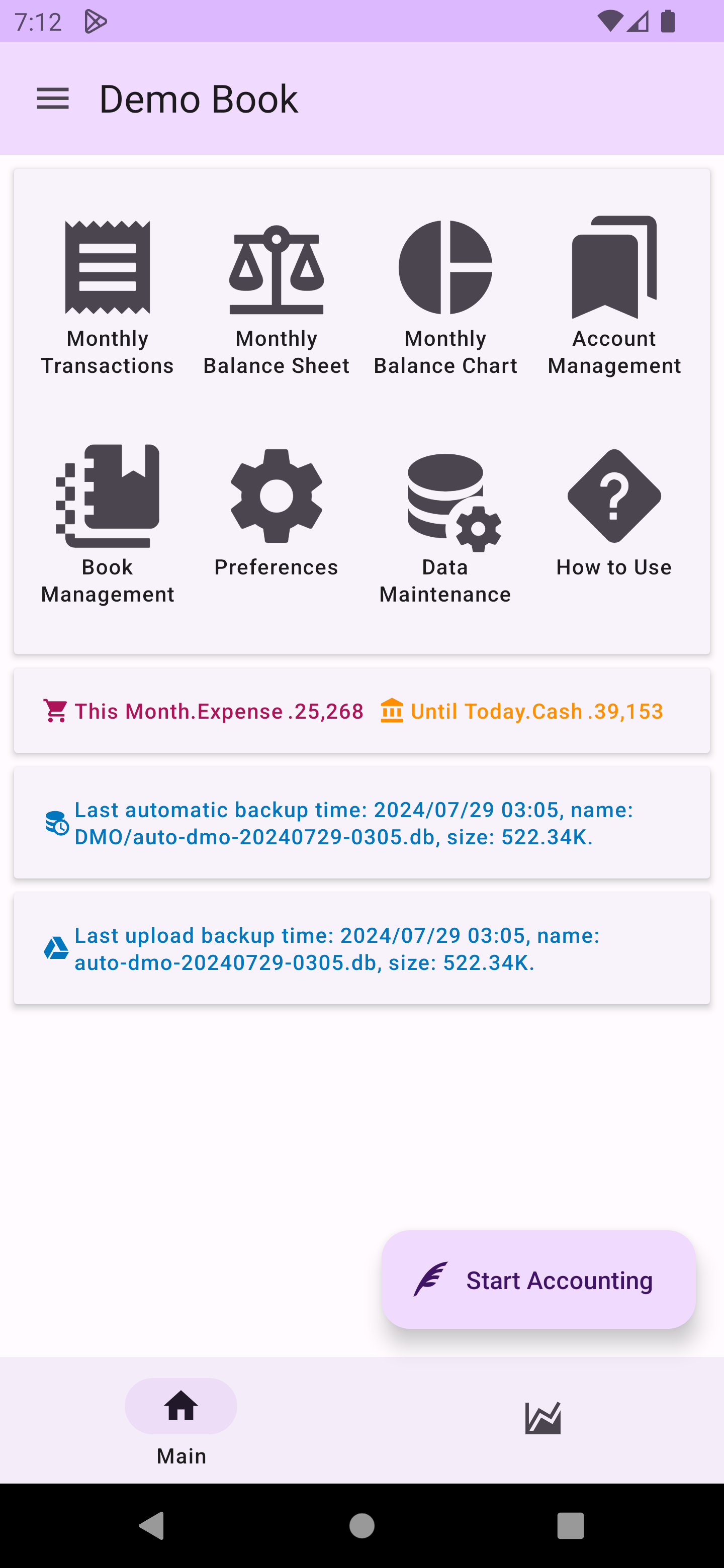
Task: Tap the Start Accounting button
Action: tap(539, 1280)
